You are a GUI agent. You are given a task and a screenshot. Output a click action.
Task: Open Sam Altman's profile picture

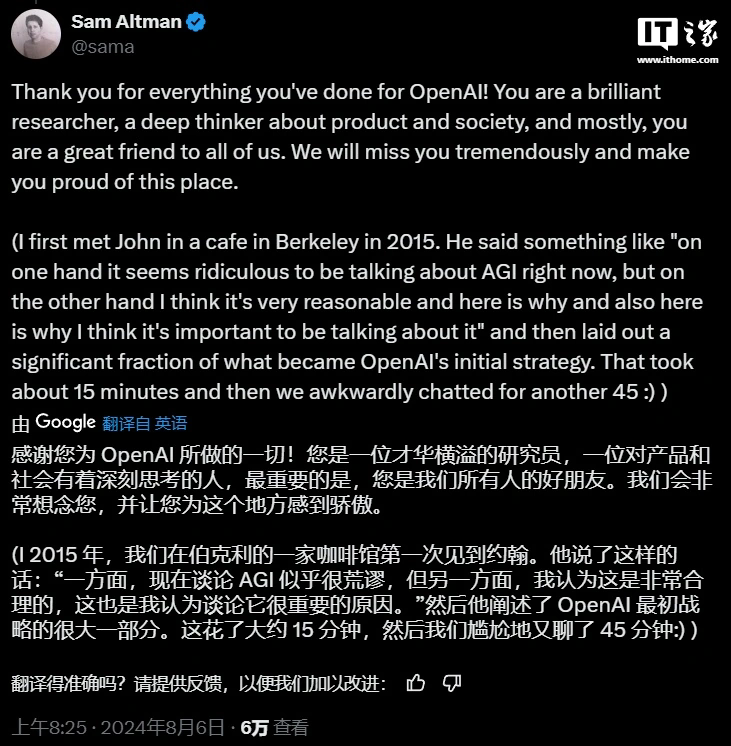click(x=36, y=34)
